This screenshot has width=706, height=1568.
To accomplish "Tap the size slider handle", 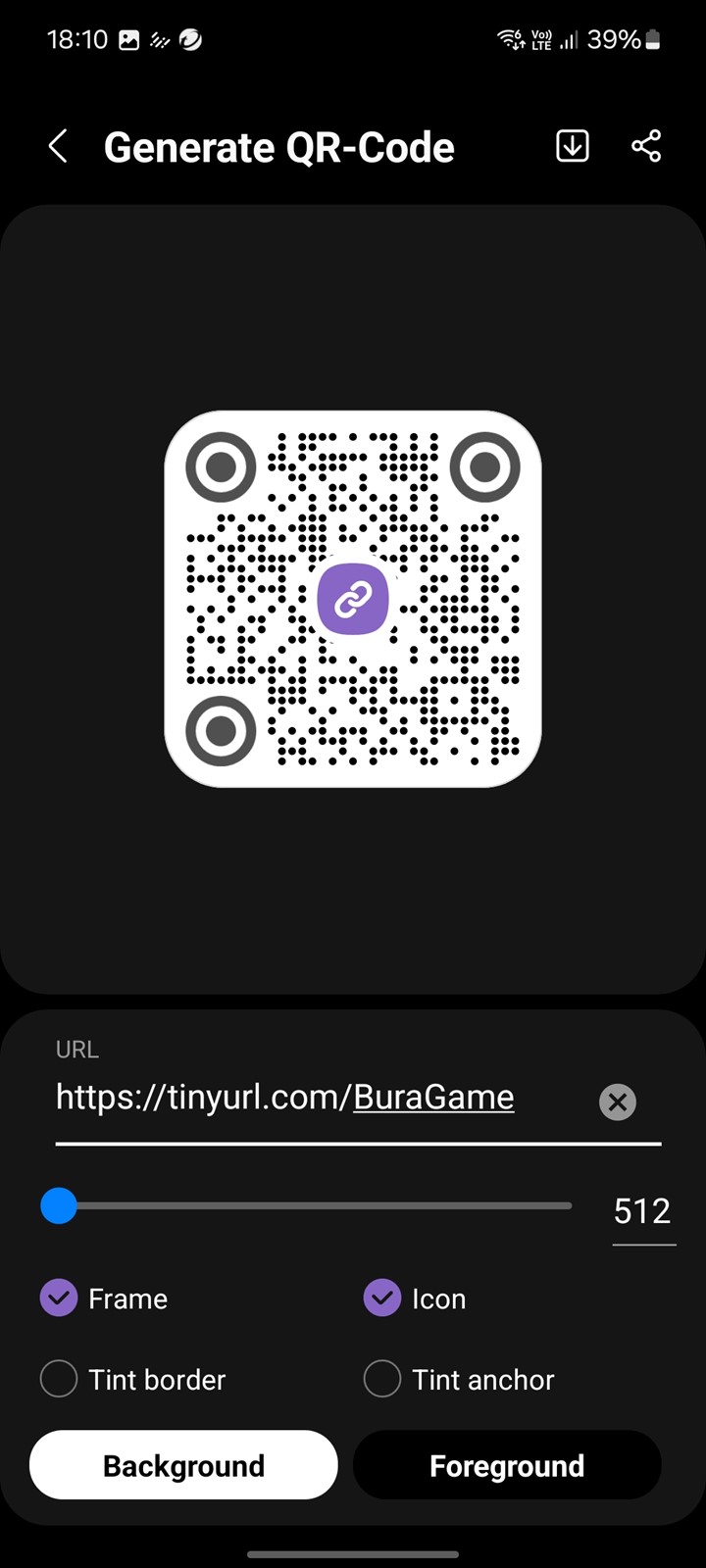I will [x=59, y=1205].
